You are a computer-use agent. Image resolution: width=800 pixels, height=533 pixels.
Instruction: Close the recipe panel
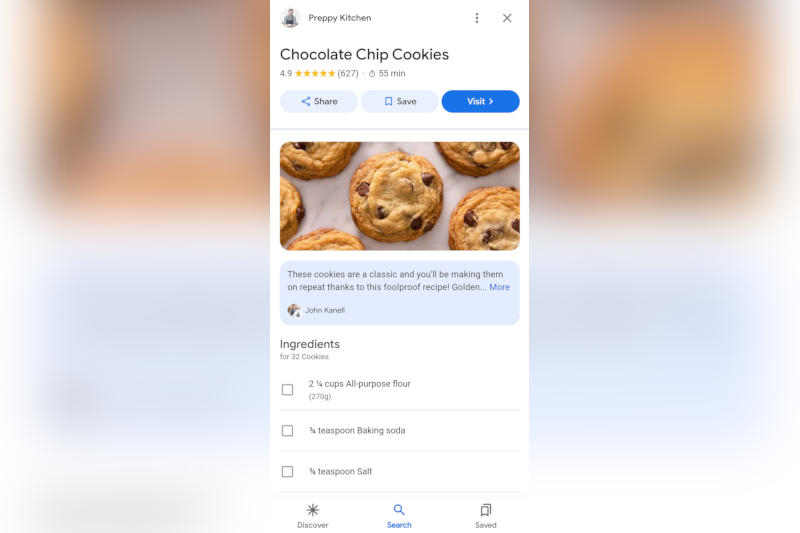(x=507, y=18)
